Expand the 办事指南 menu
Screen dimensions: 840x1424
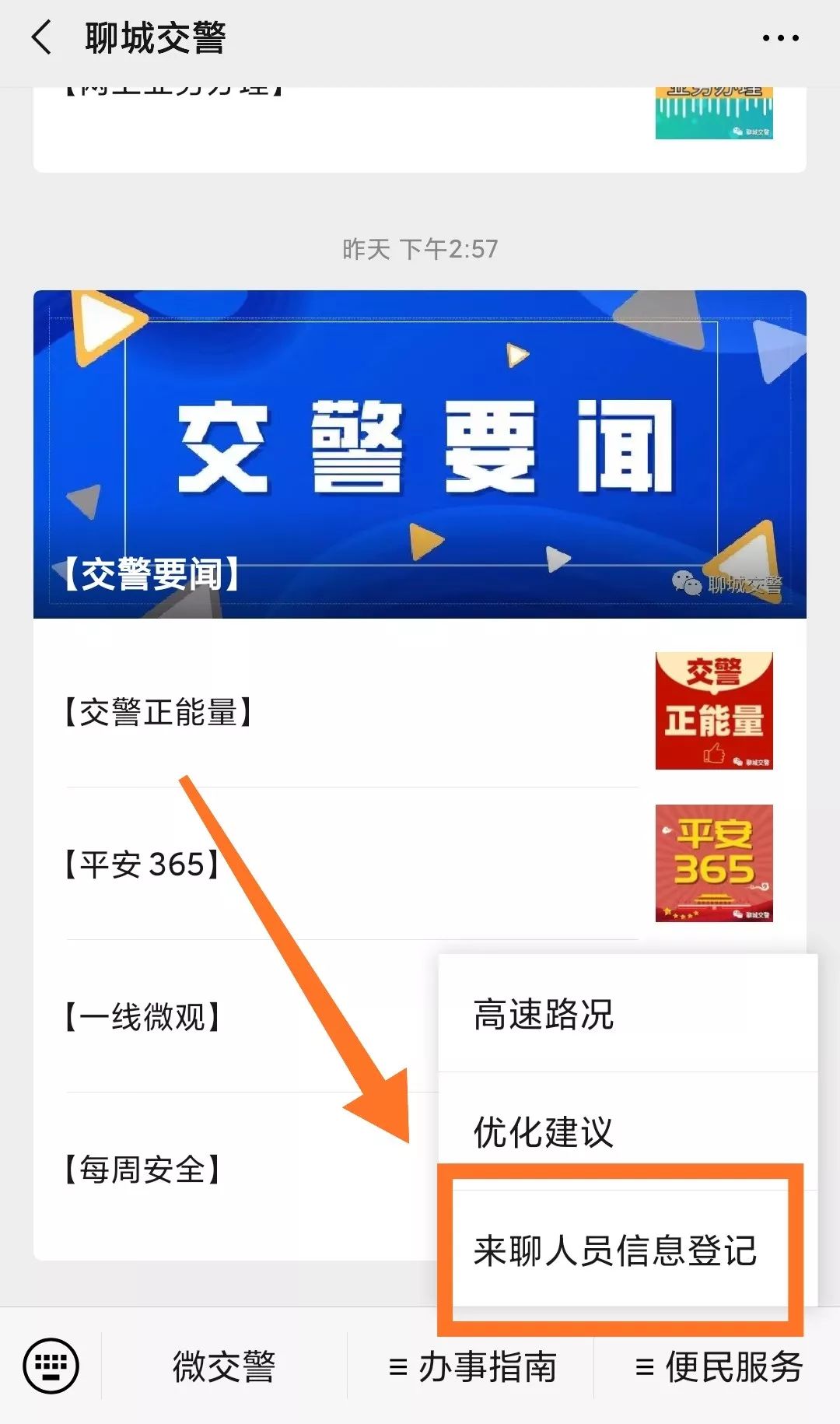[x=471, y=1366]
